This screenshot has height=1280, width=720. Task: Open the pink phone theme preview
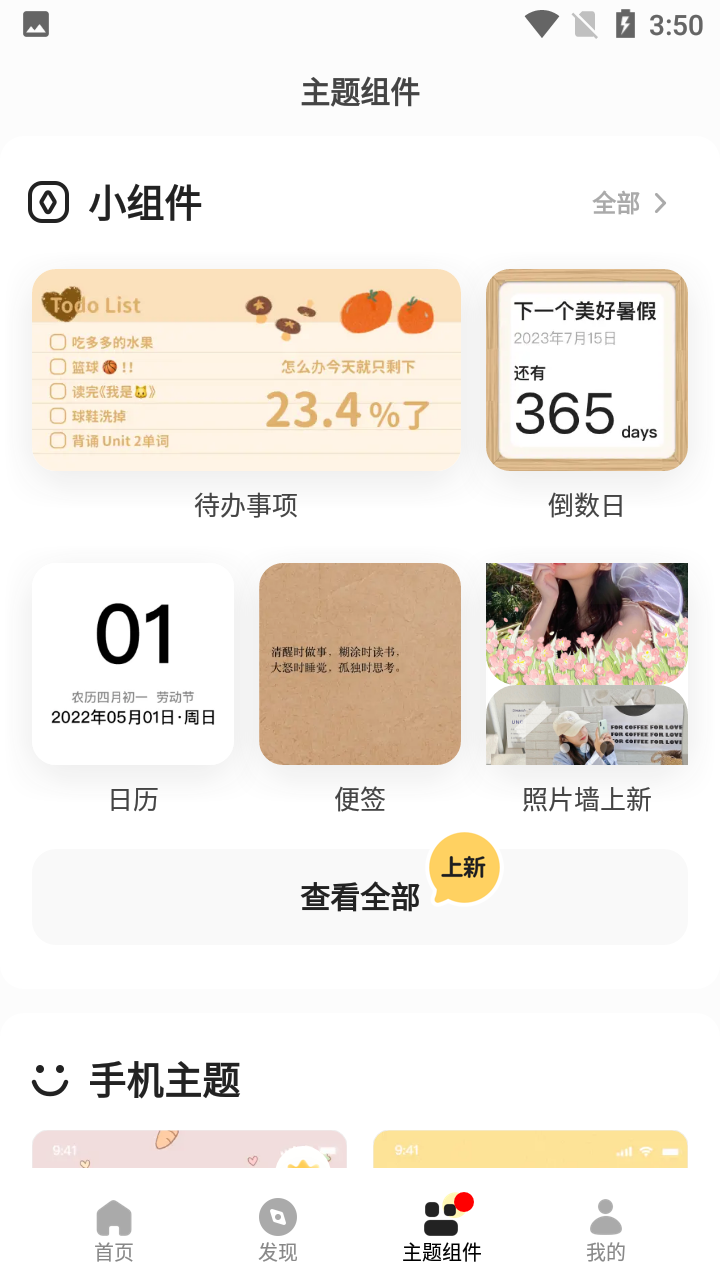[x=189, y=1149]
